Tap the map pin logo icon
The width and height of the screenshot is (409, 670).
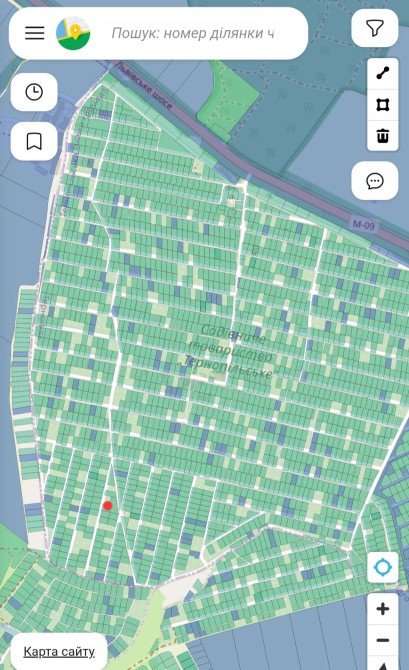[x=73, y=33]
